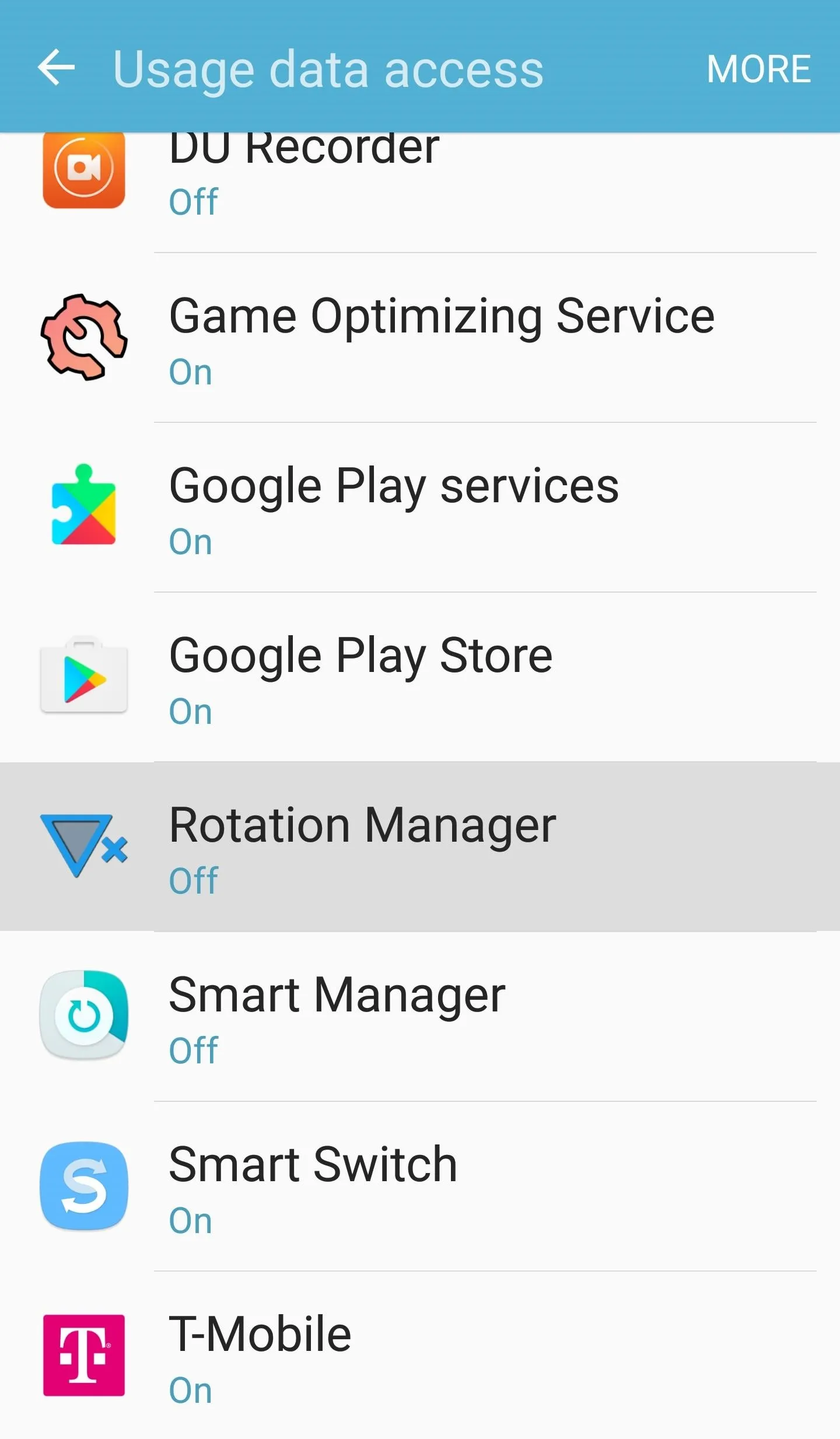Open Game Optimizing Service row

click(x=420, y=338)
